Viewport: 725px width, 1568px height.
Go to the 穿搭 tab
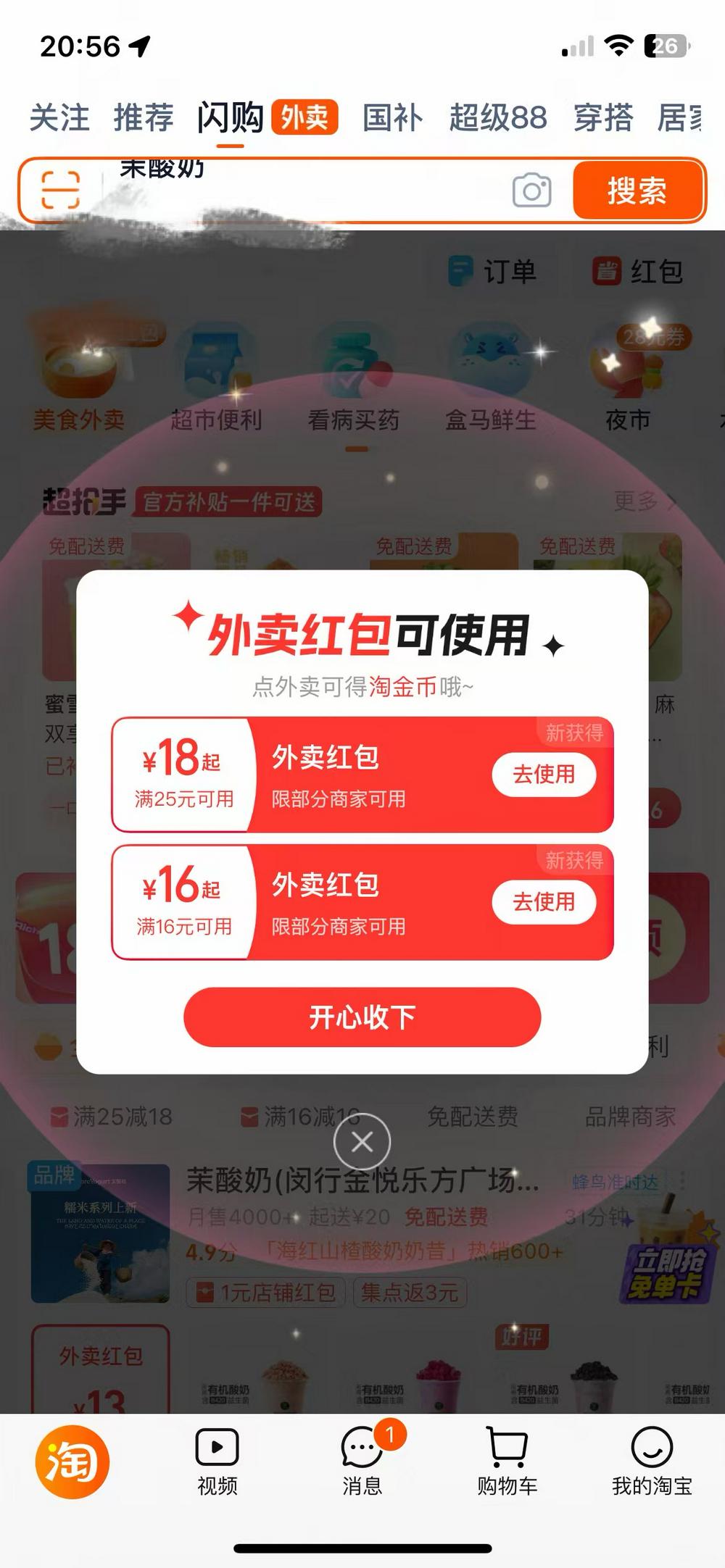click(603, 117)
